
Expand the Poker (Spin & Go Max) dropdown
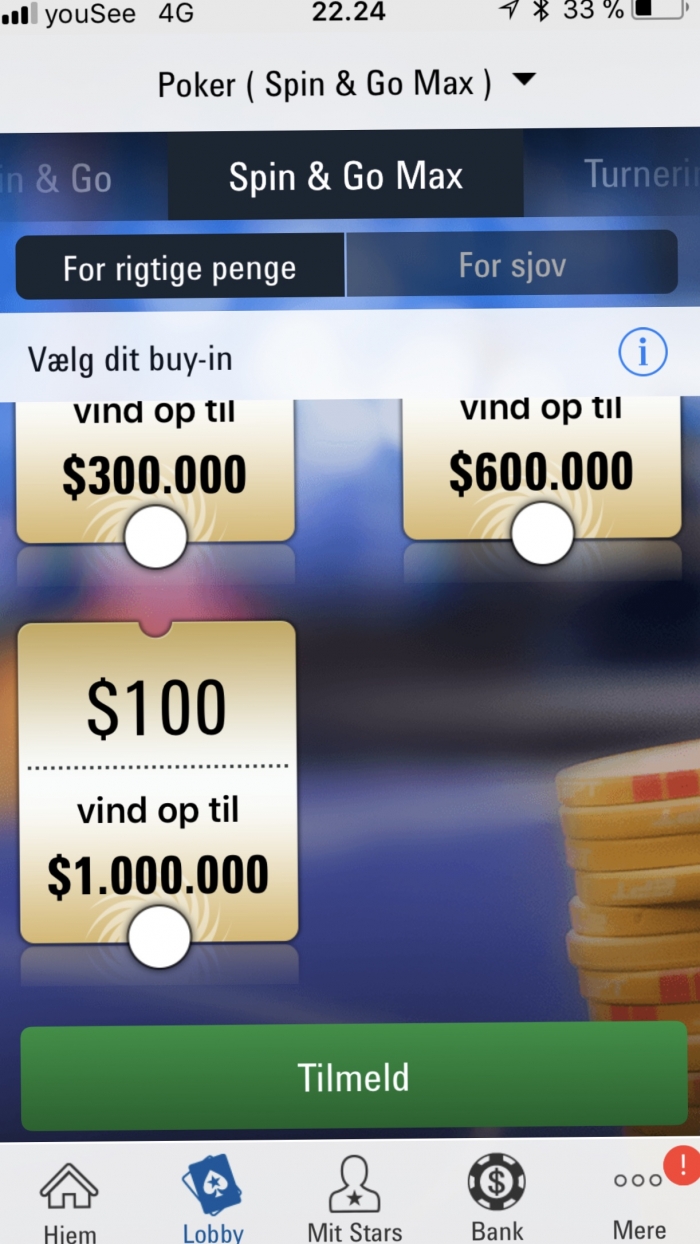click(346, 84)
